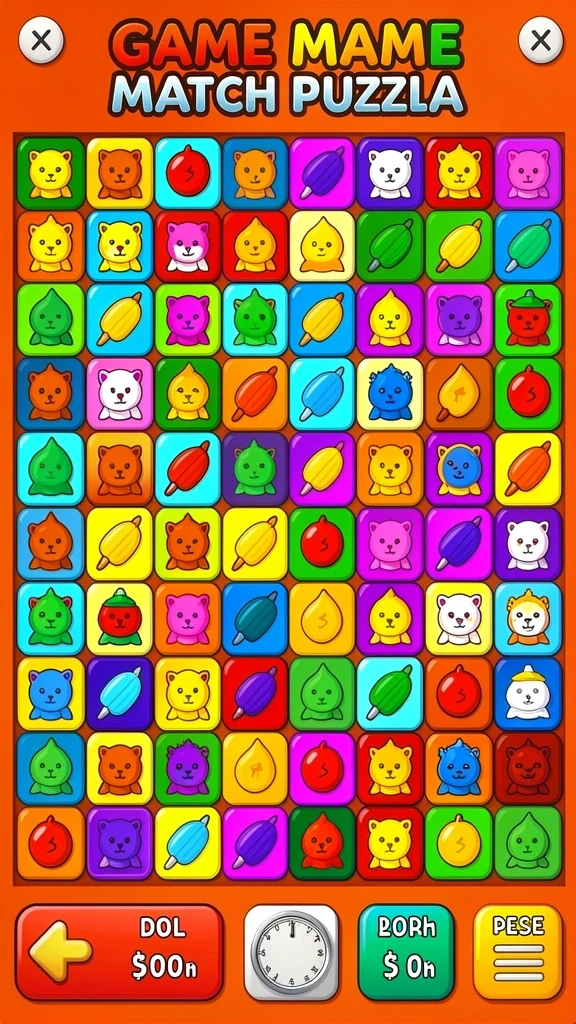Dismiss using the X right of the title

541,40
